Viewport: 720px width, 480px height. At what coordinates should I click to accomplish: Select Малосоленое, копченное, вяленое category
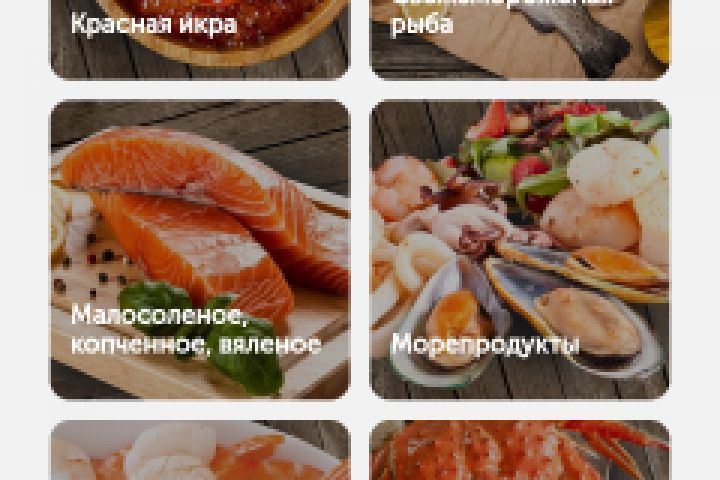coord(200,250)
